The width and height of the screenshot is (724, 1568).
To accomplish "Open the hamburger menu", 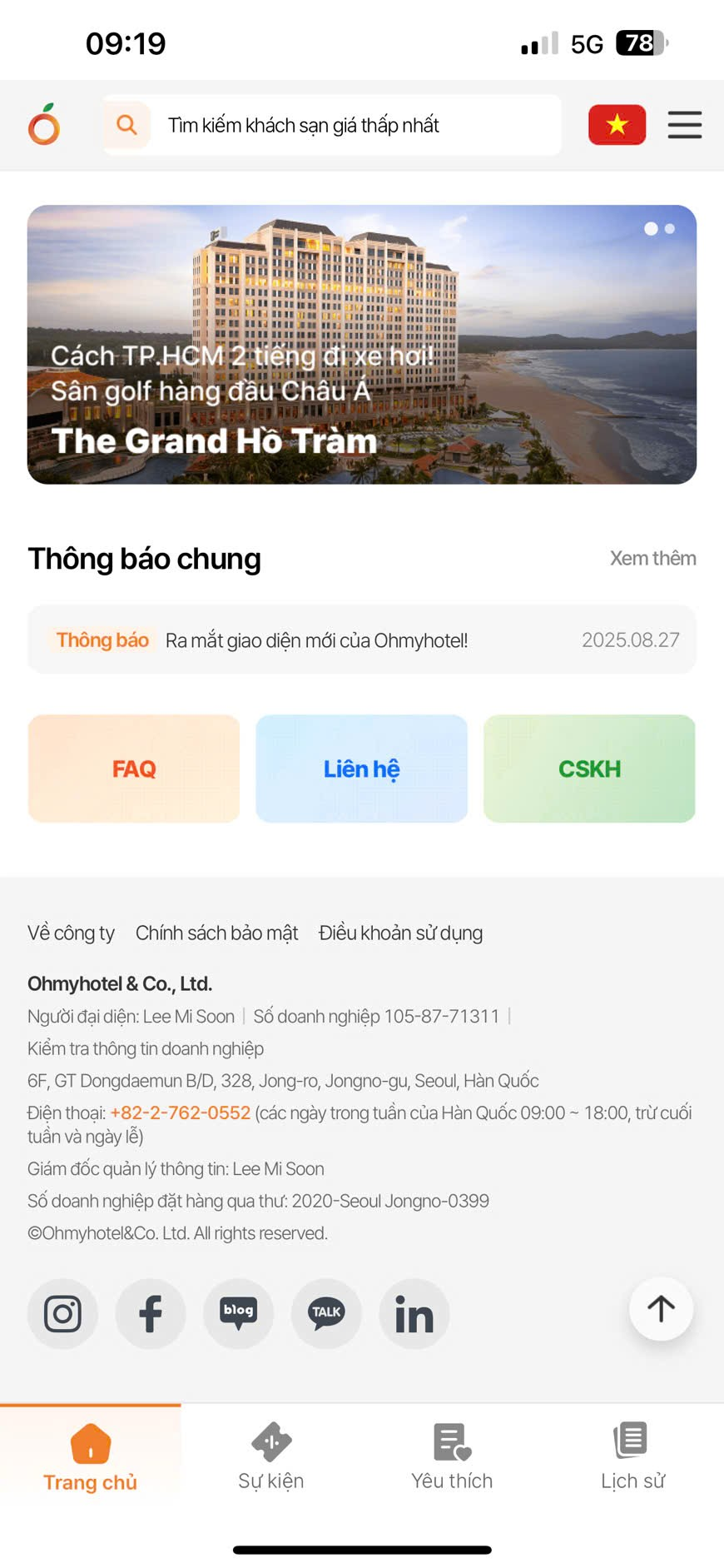I will click(x=684, y=125).
